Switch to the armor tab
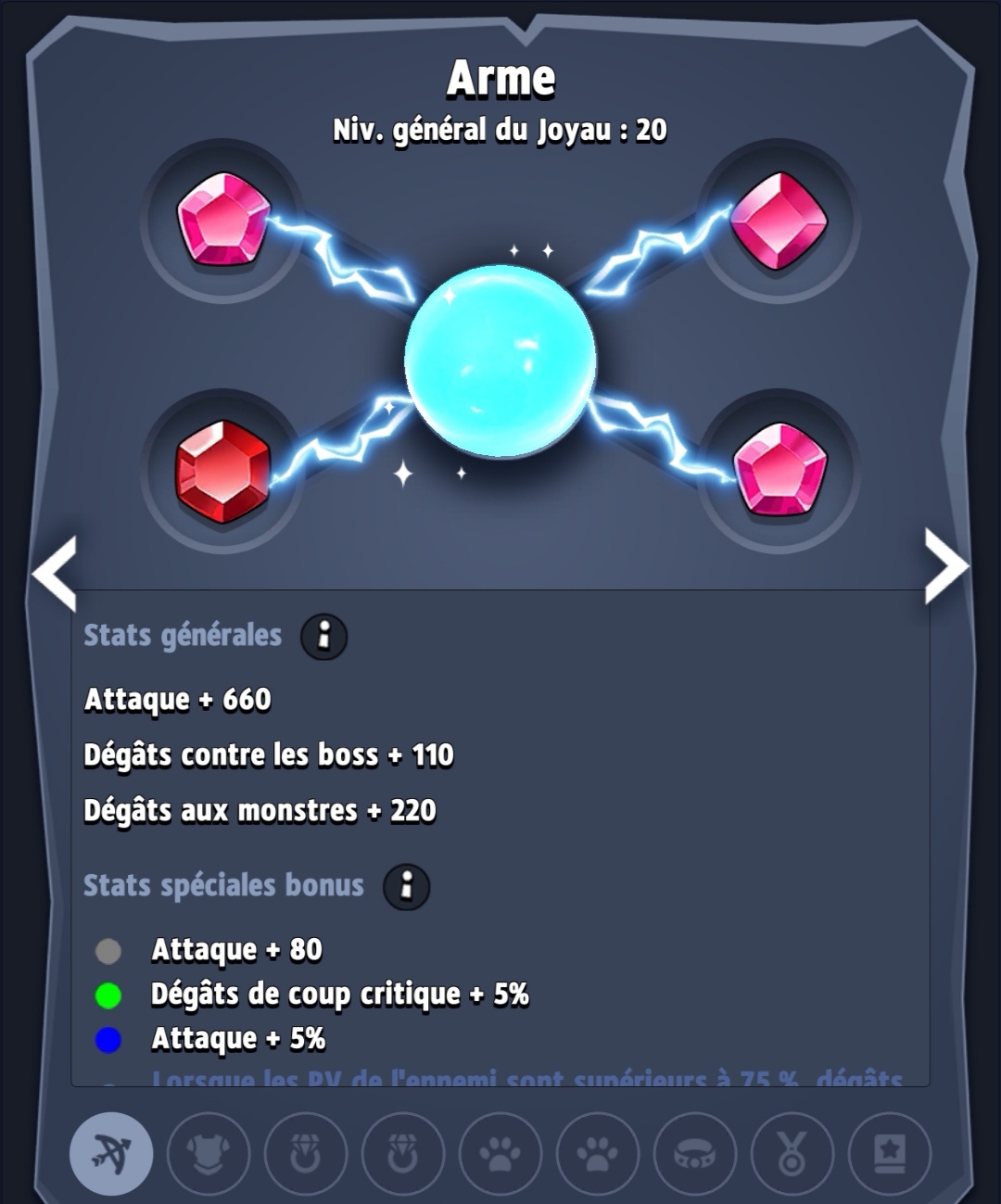Viewport: 1001px width, 1204px height. (209, 1154)
